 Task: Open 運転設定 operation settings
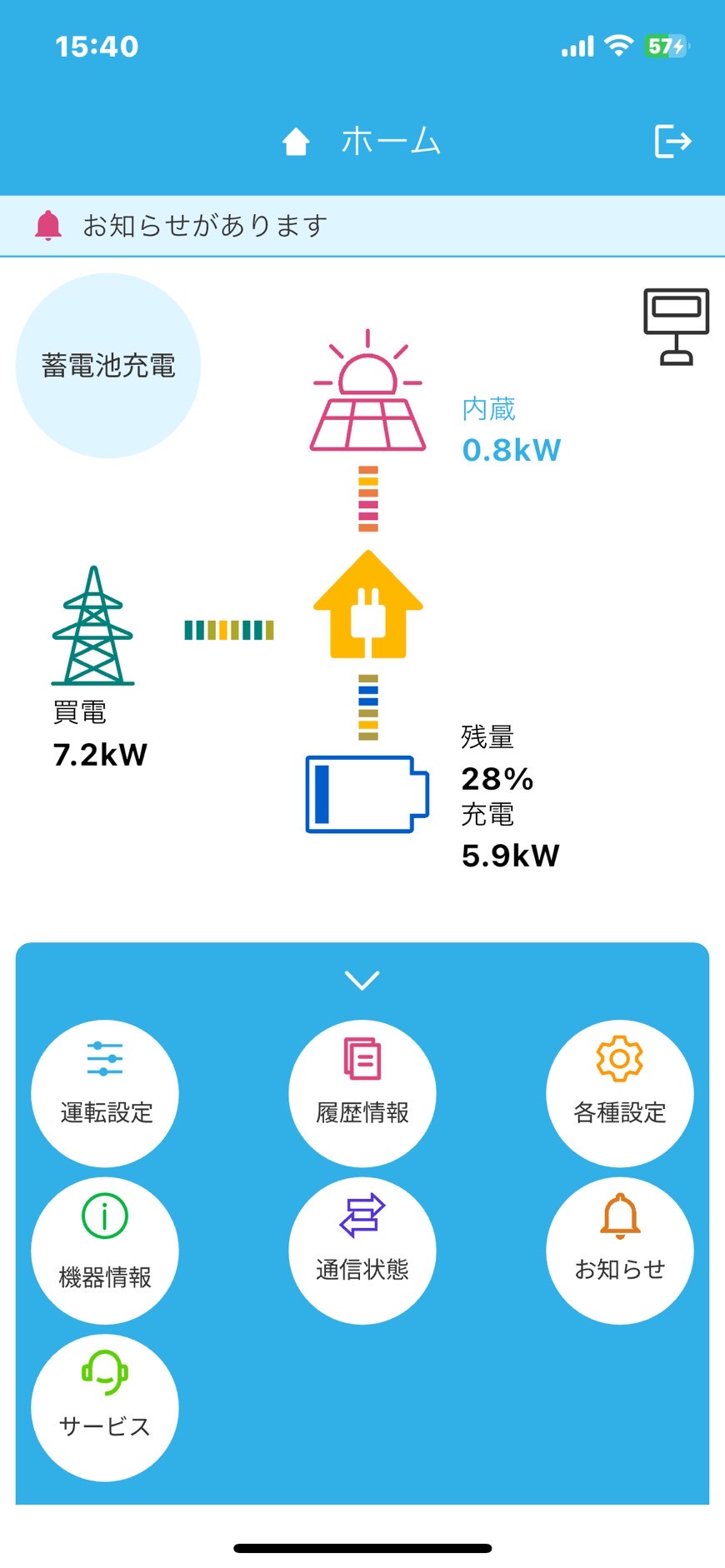click(x=105, y=1092)
